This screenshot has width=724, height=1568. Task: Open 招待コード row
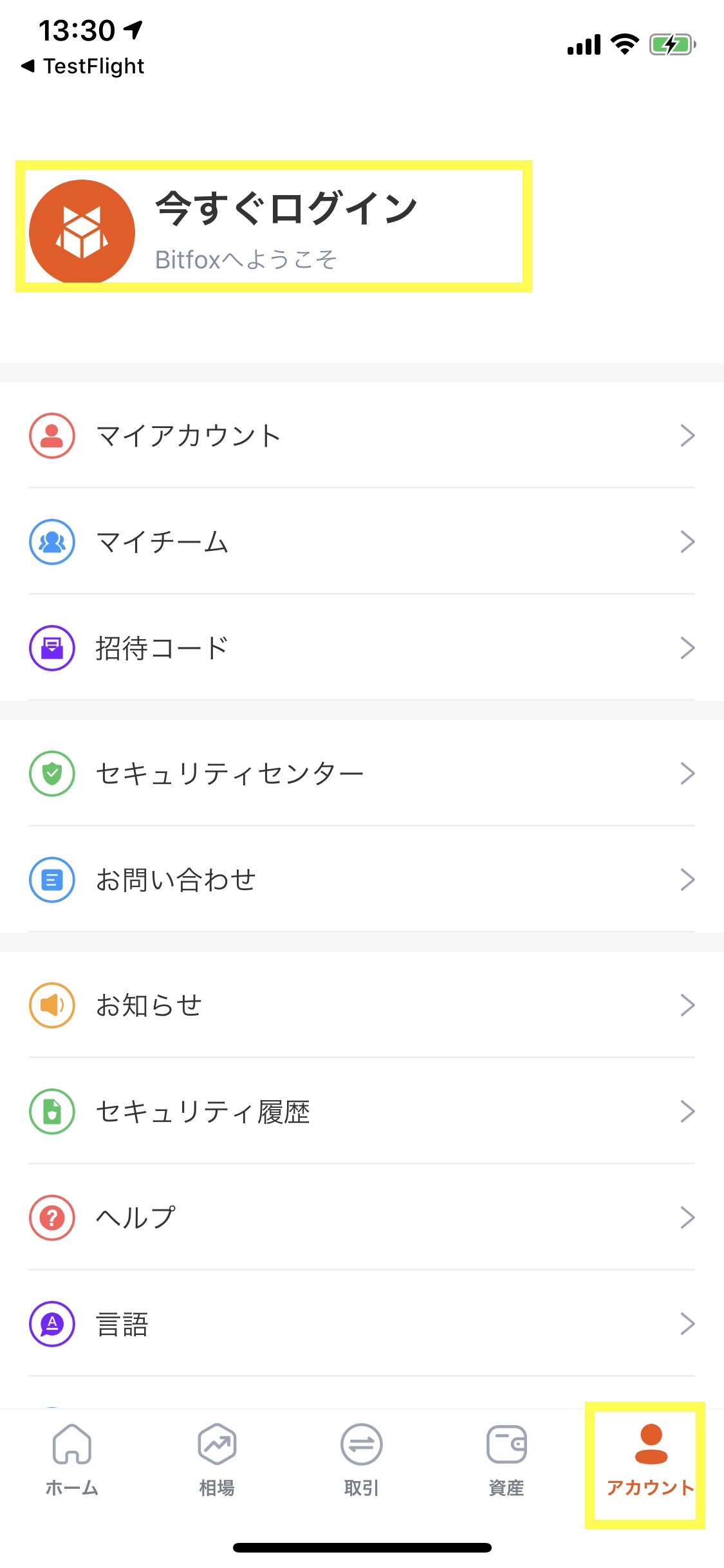pyautogui.click(x=362, y=648)
